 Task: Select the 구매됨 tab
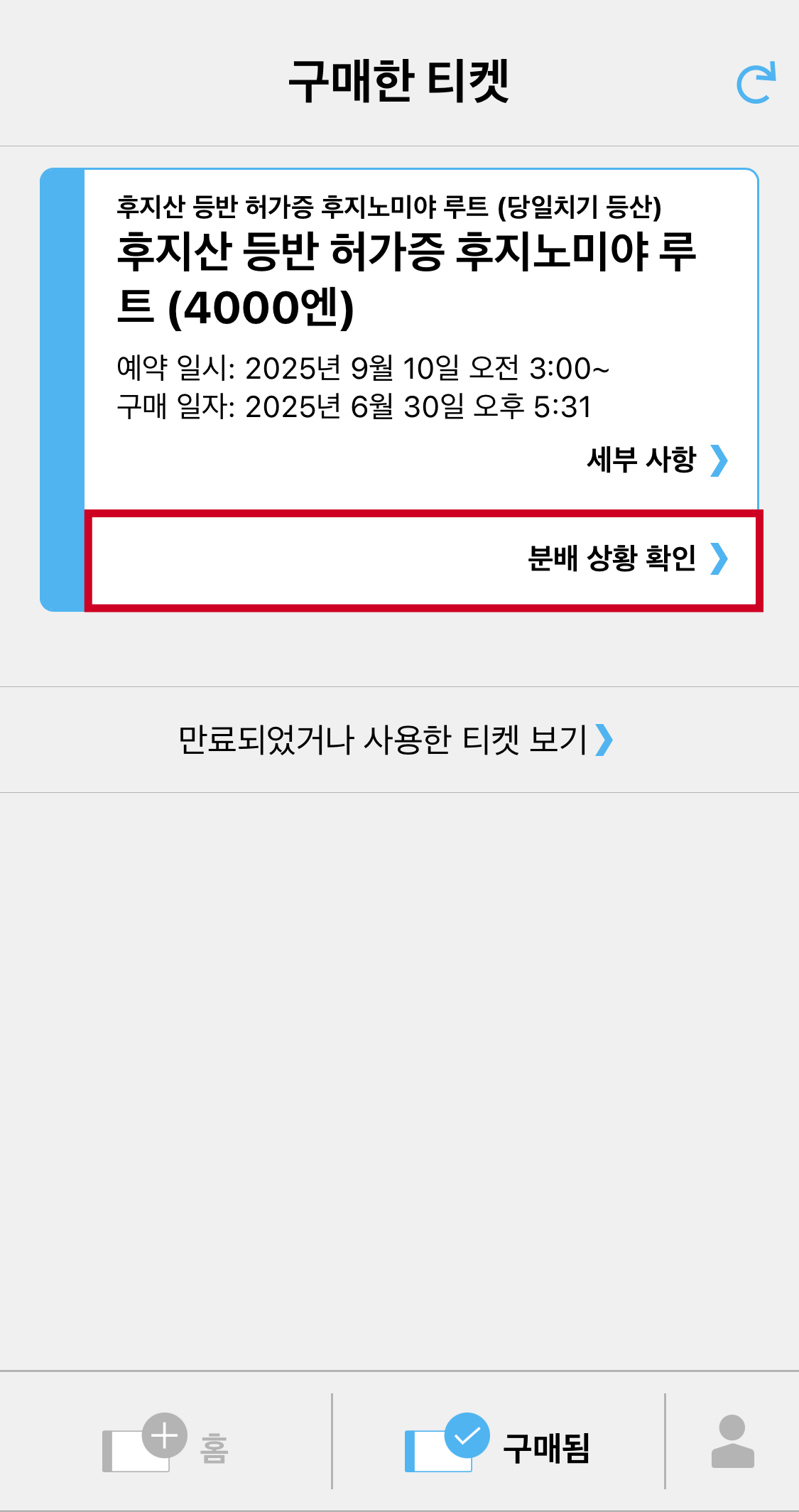click(498, 1442)
